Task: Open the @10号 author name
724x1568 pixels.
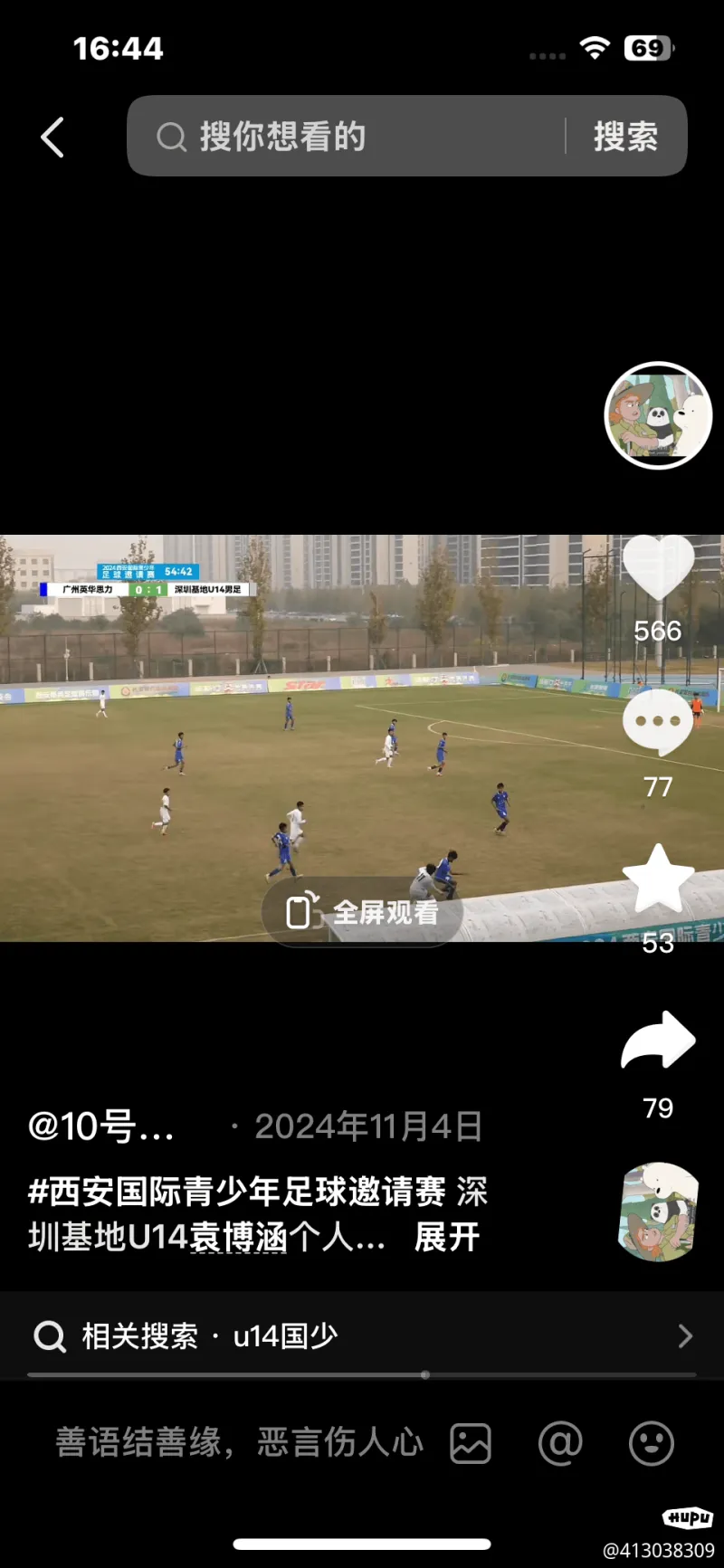Action: coord(100,1126)
